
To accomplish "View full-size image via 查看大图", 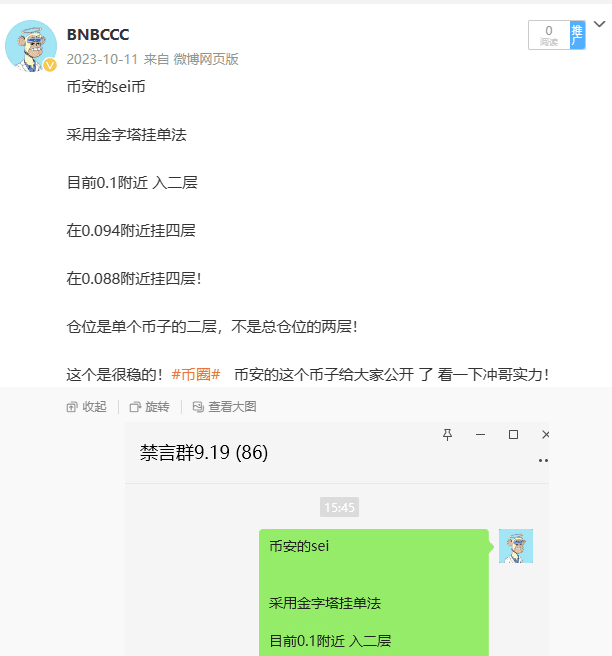I will [224, 407].
